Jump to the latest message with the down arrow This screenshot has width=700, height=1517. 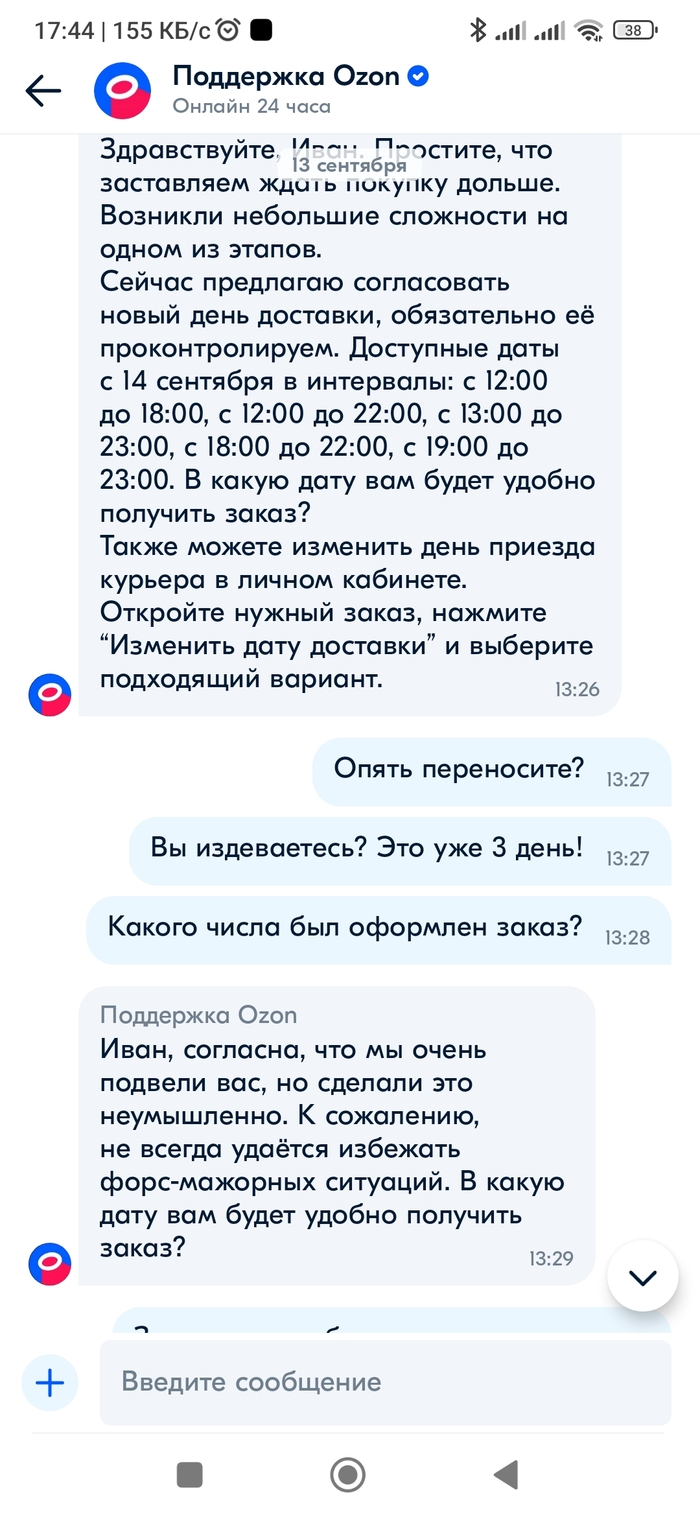coord(642,1276)
